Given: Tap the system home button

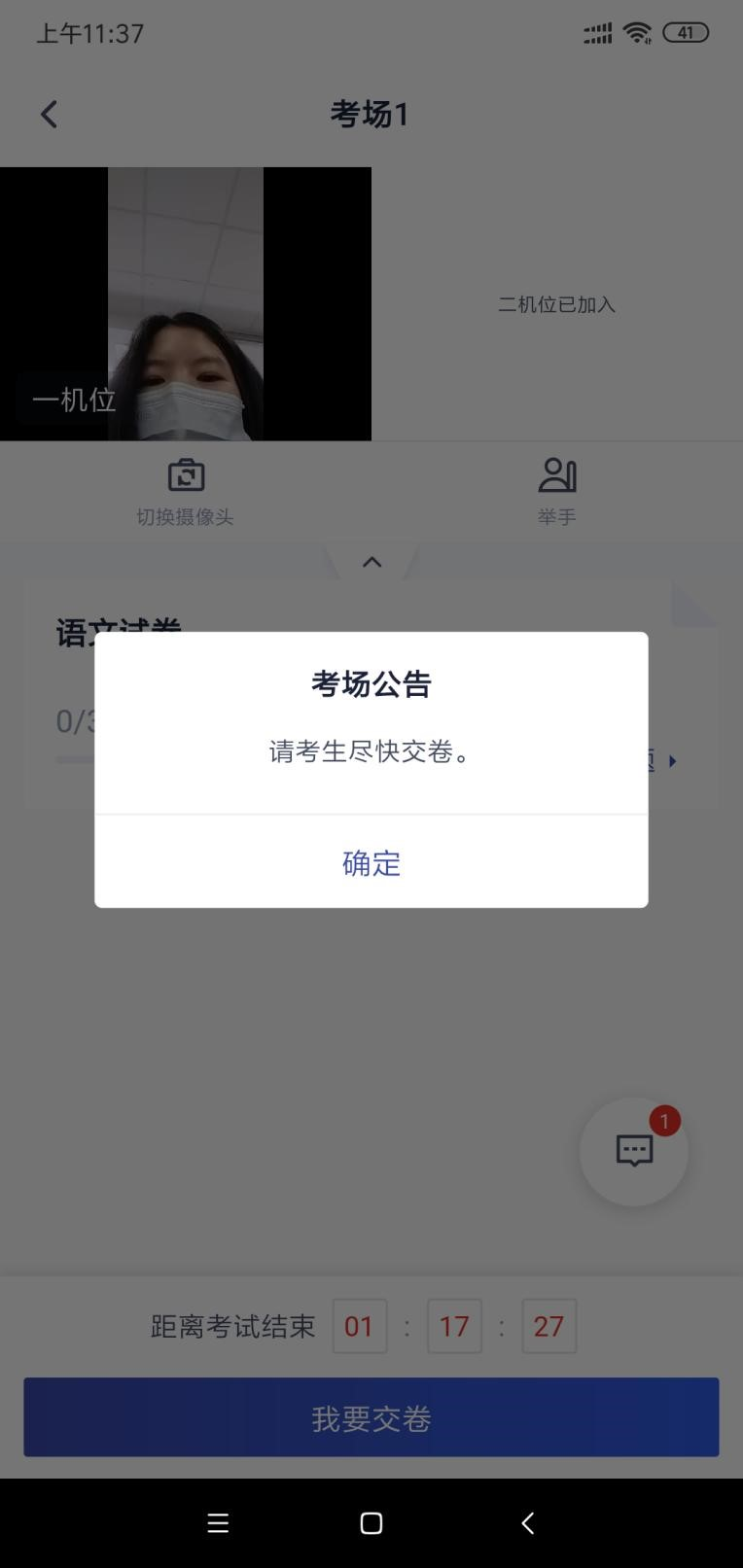Looking at the screenshot, I should 371,1522.
